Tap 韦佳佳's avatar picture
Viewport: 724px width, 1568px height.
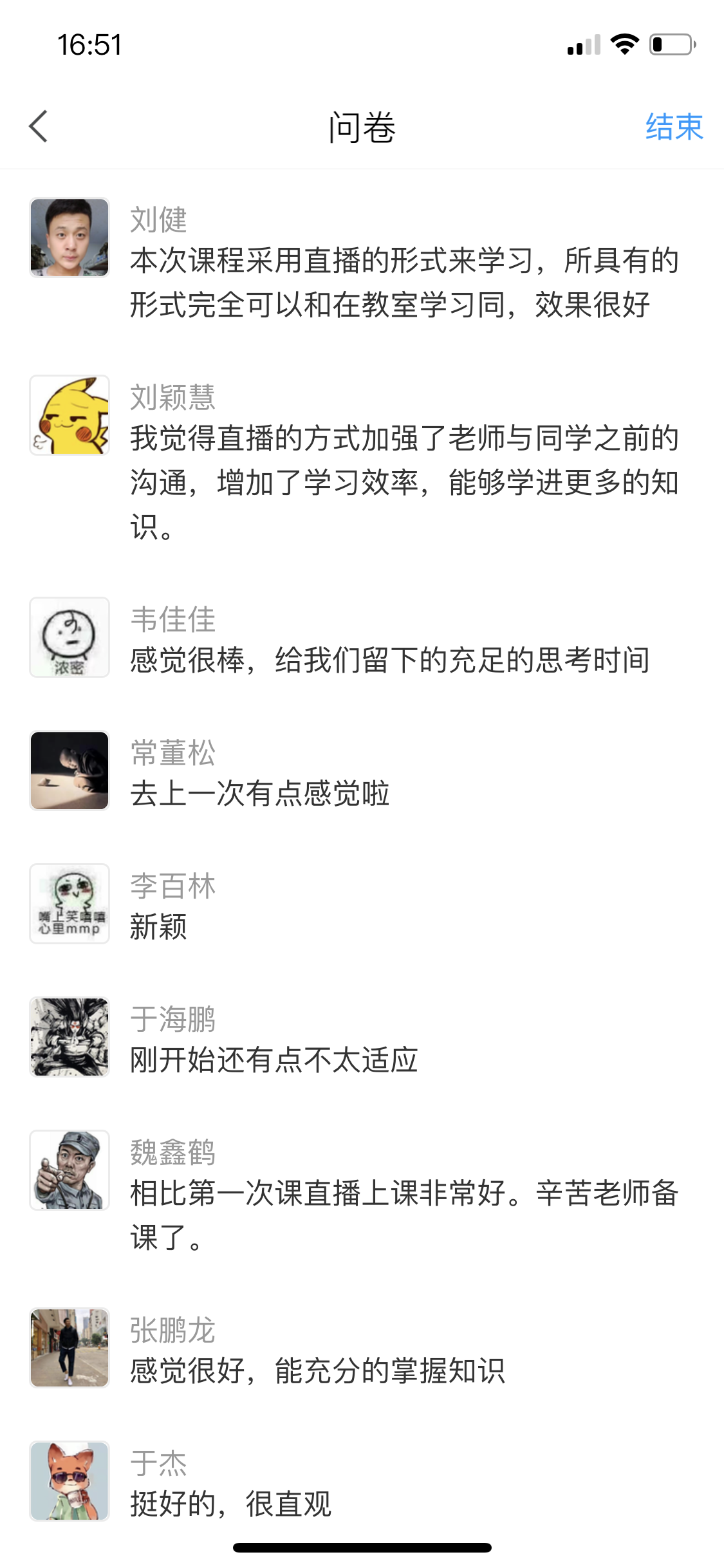coord(70,637)
